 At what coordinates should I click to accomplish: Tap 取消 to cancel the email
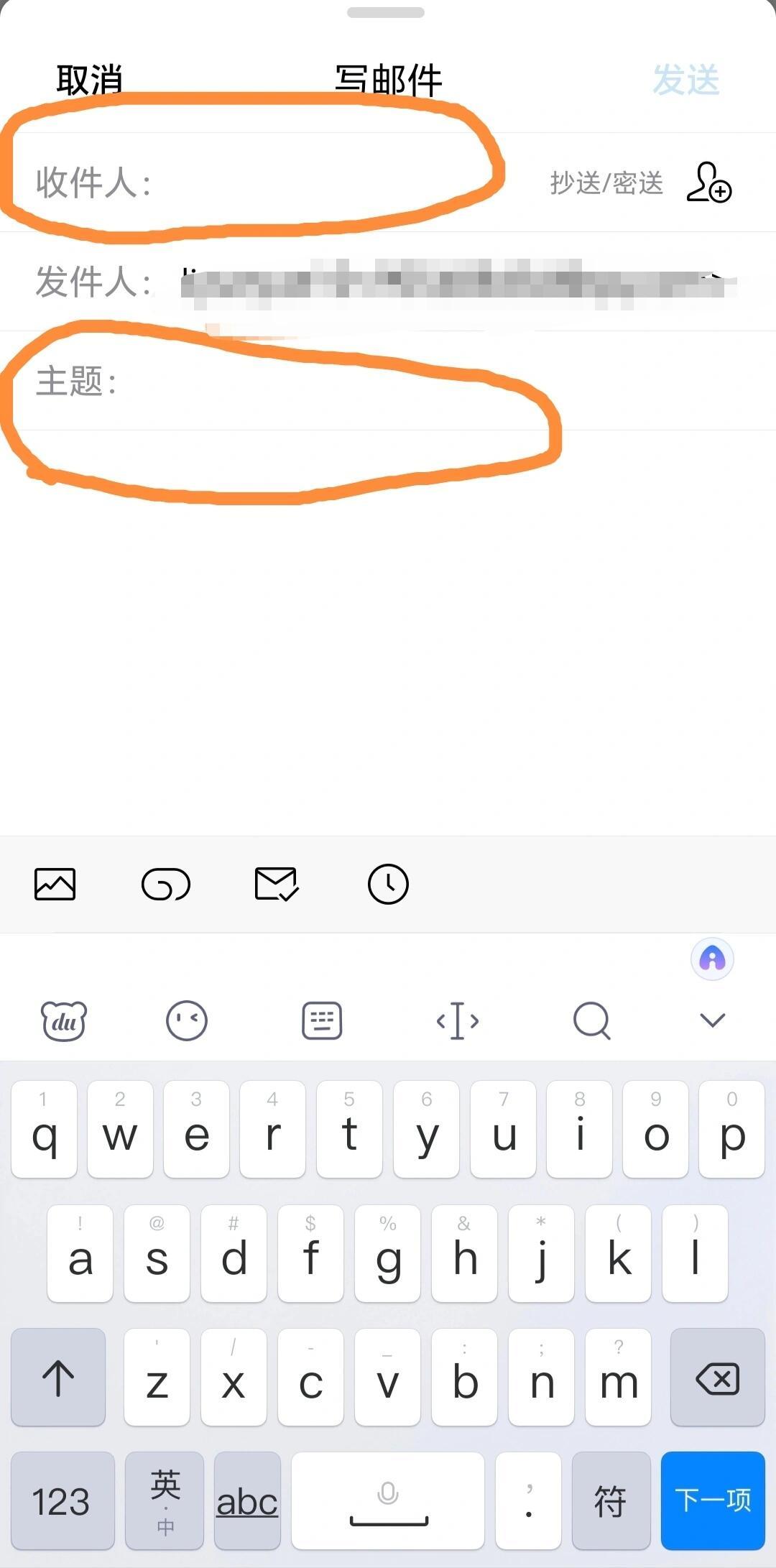point(89,80)
